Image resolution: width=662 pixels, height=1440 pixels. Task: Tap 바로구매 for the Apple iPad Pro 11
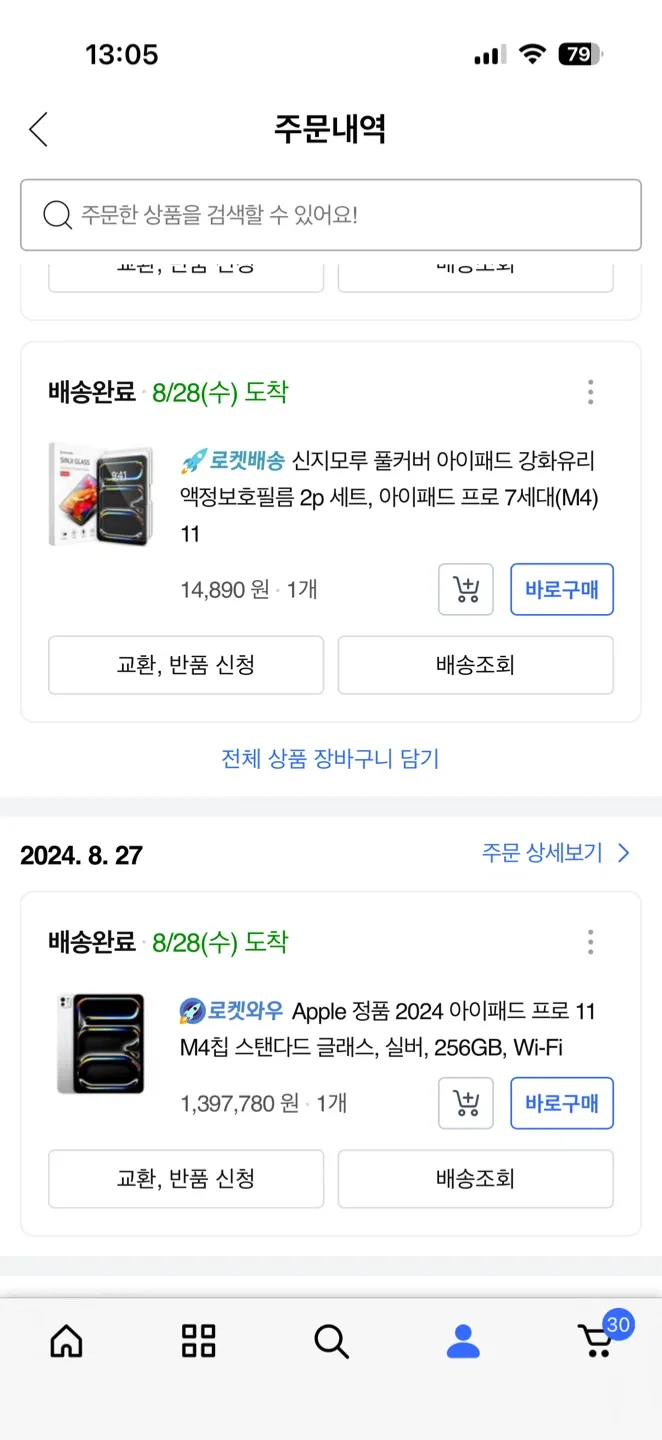pyautogui.click(x=561, y=1103)
